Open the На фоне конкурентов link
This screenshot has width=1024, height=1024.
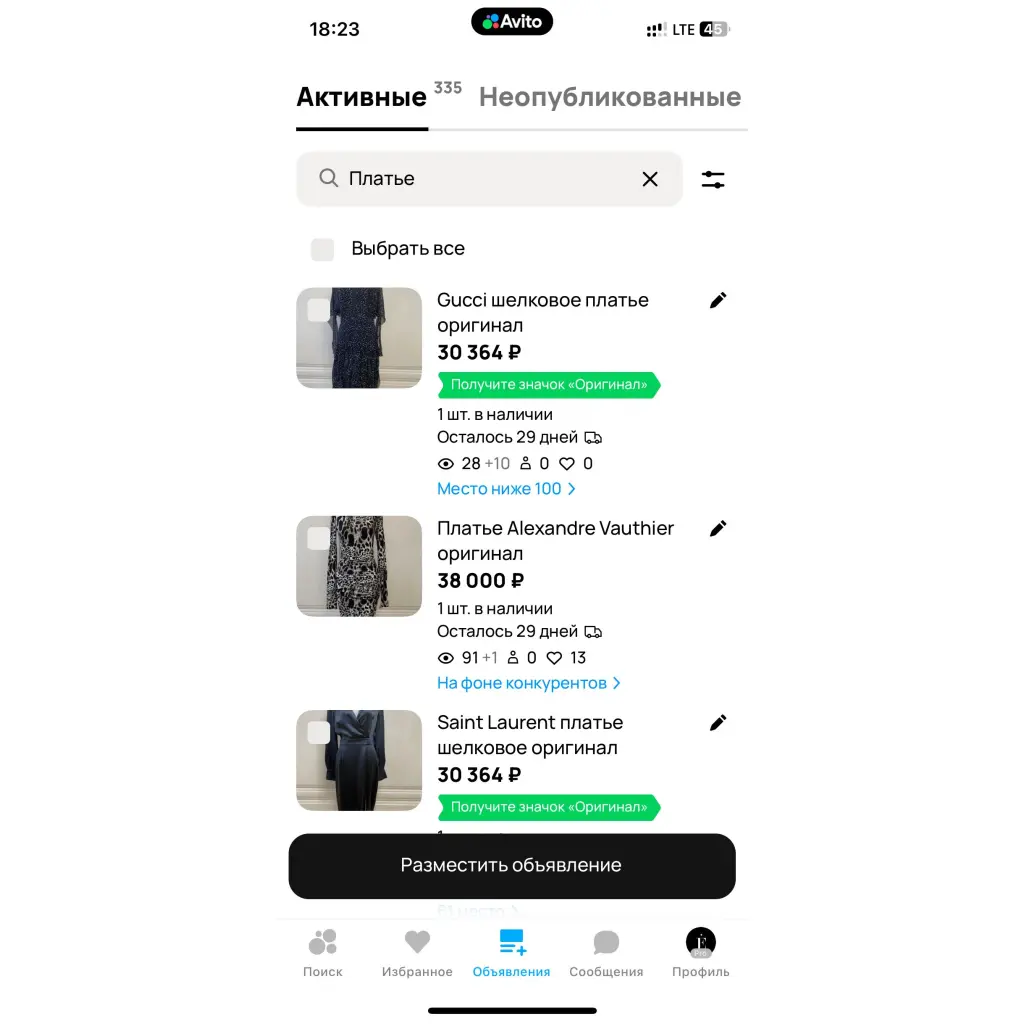tap(529, 683)
